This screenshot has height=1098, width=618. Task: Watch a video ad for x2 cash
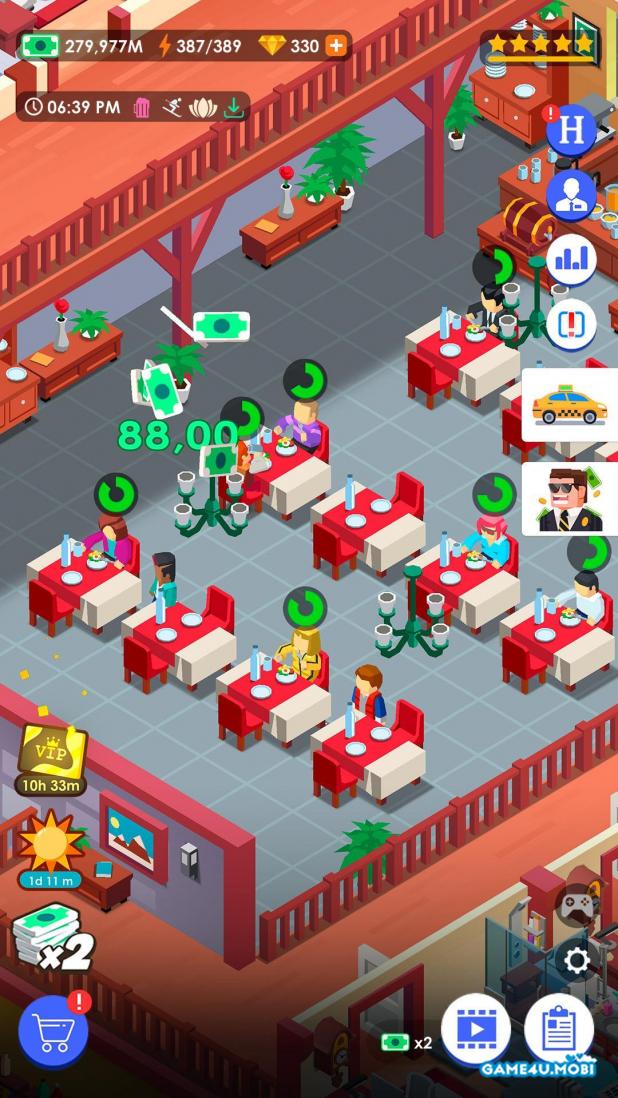pyautogui.click(x=476, y=1030)
